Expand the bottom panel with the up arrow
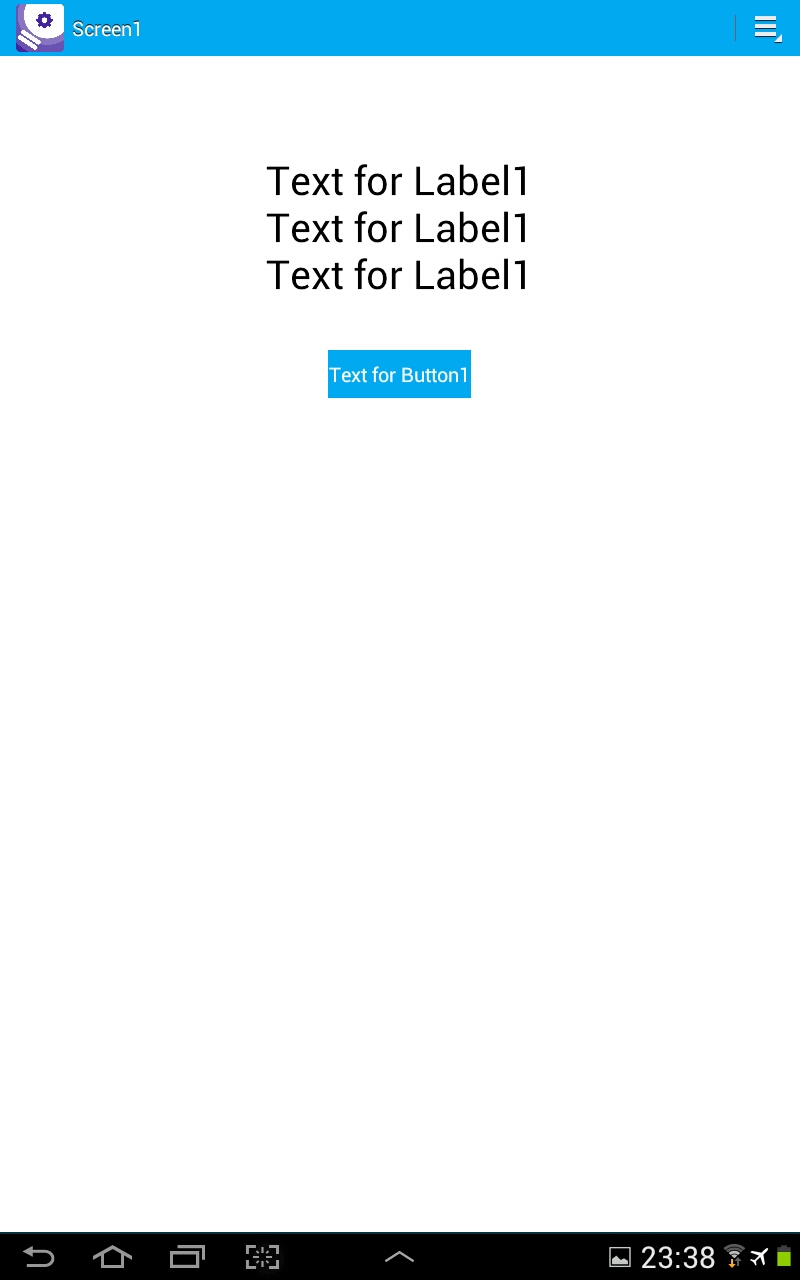 (x=399, y=1257)
